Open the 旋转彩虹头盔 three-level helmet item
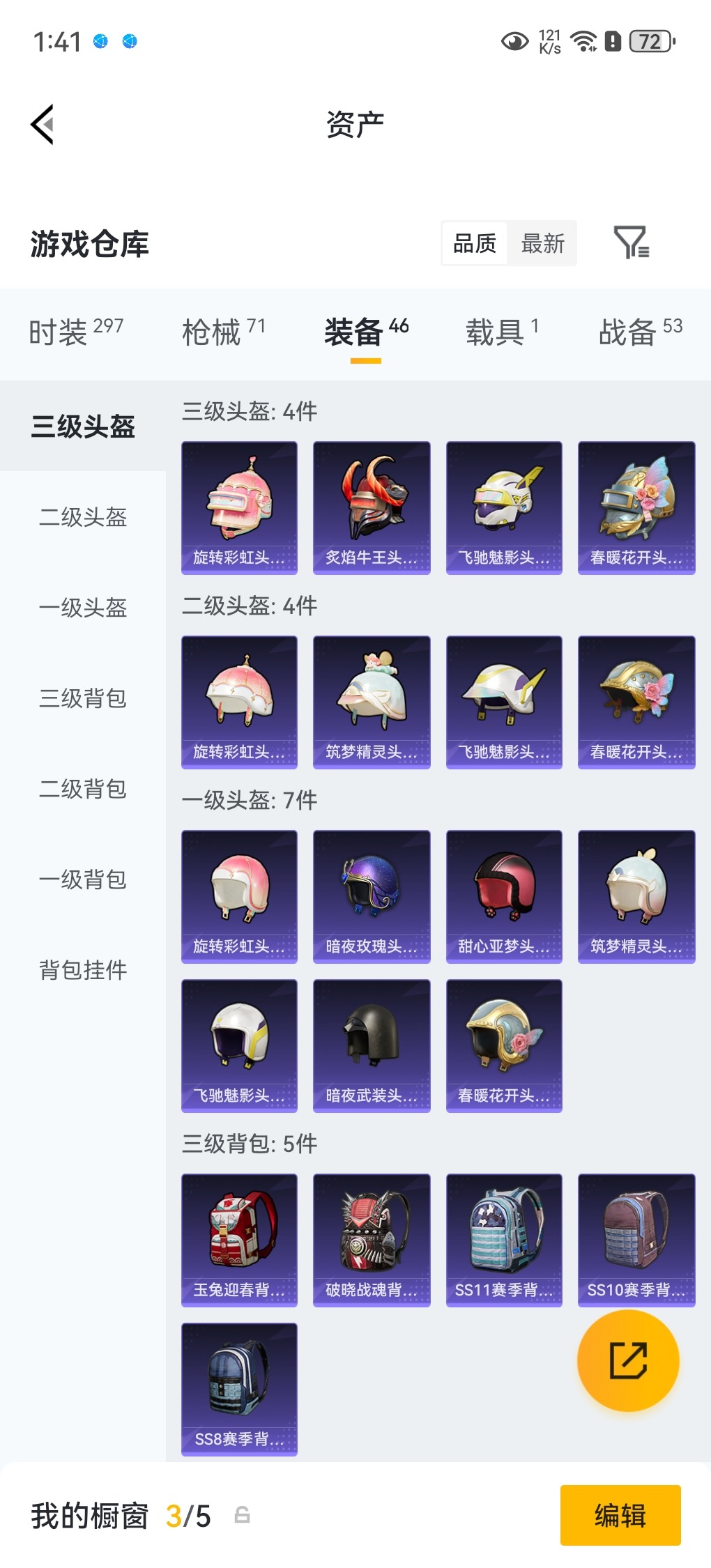The width and height of the screenshot is (711, 1568). [238, 507]
